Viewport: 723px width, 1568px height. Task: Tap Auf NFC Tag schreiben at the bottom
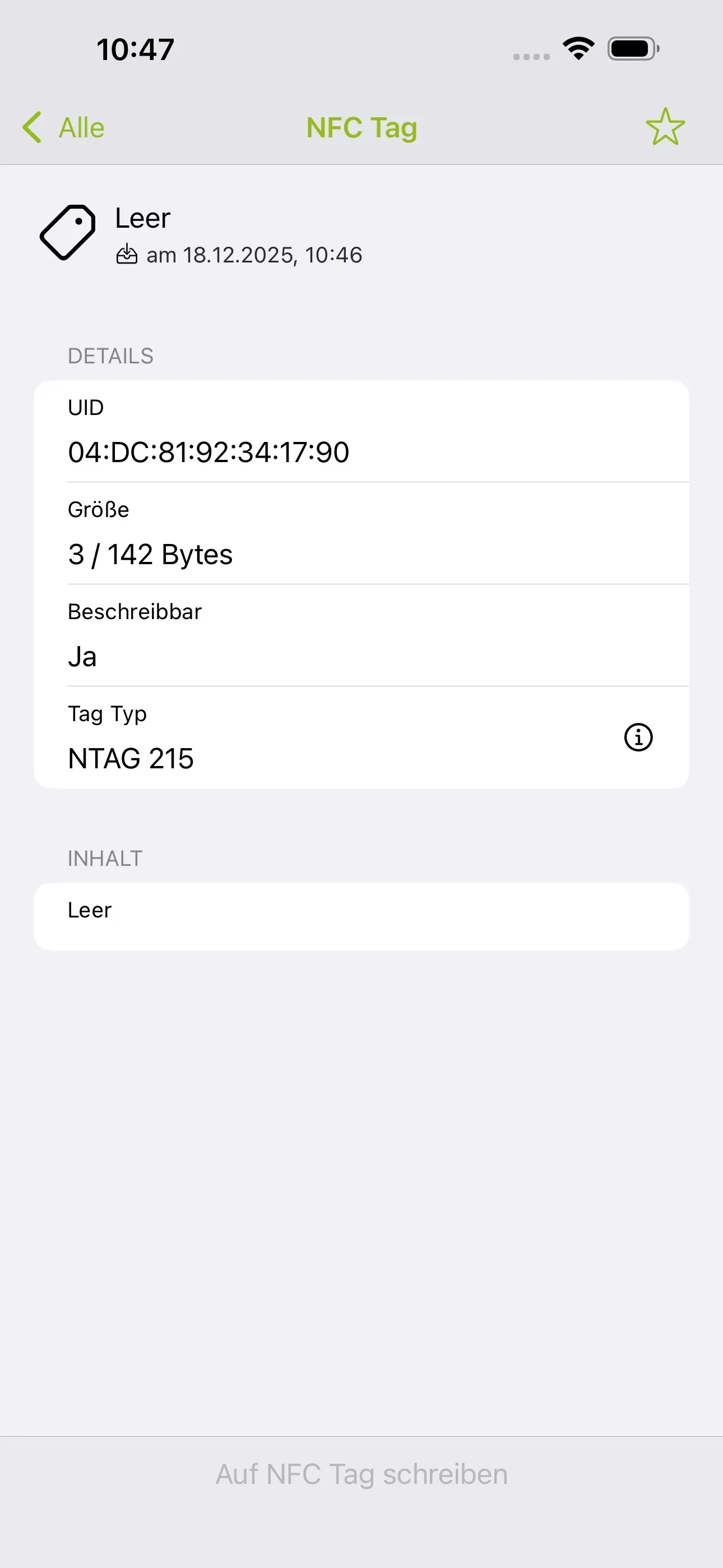361,1473
